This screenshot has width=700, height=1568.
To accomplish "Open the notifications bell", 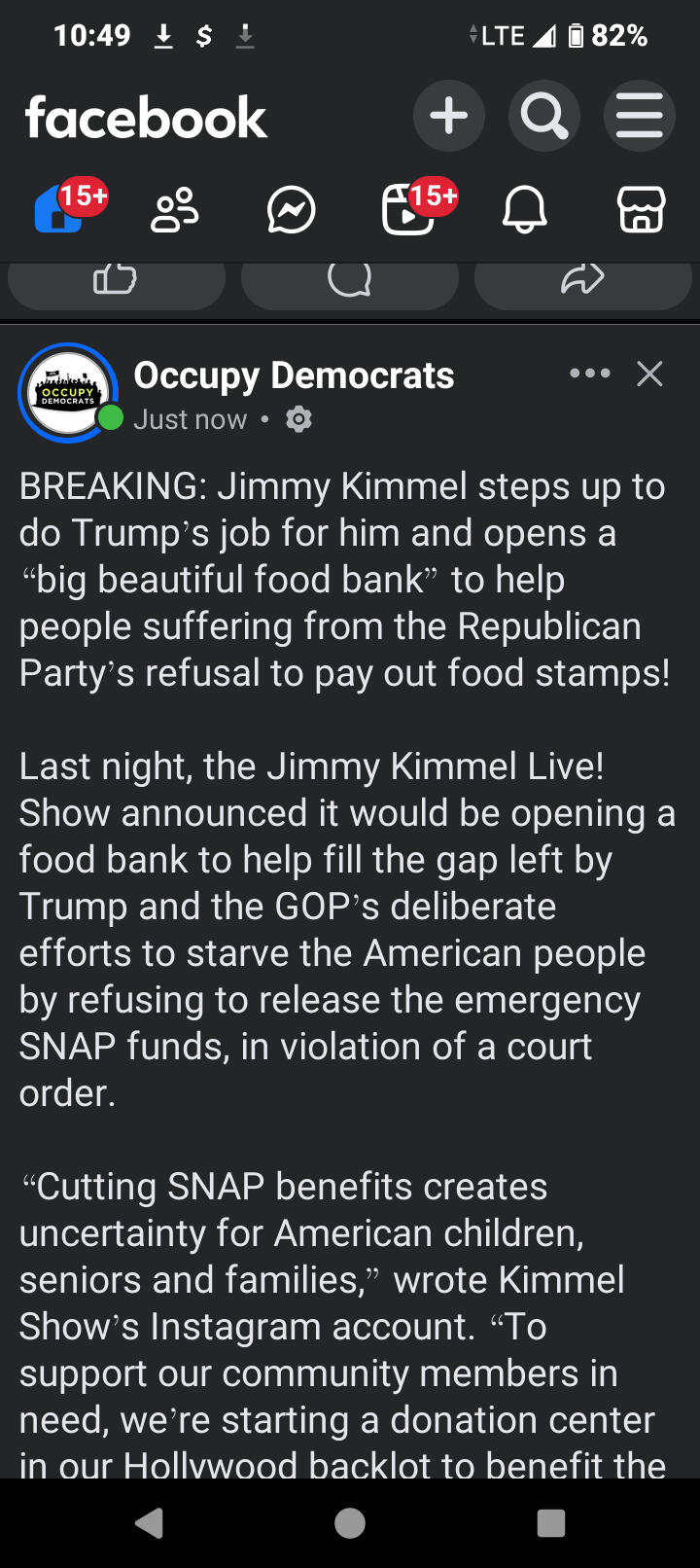I will (524, 209).
